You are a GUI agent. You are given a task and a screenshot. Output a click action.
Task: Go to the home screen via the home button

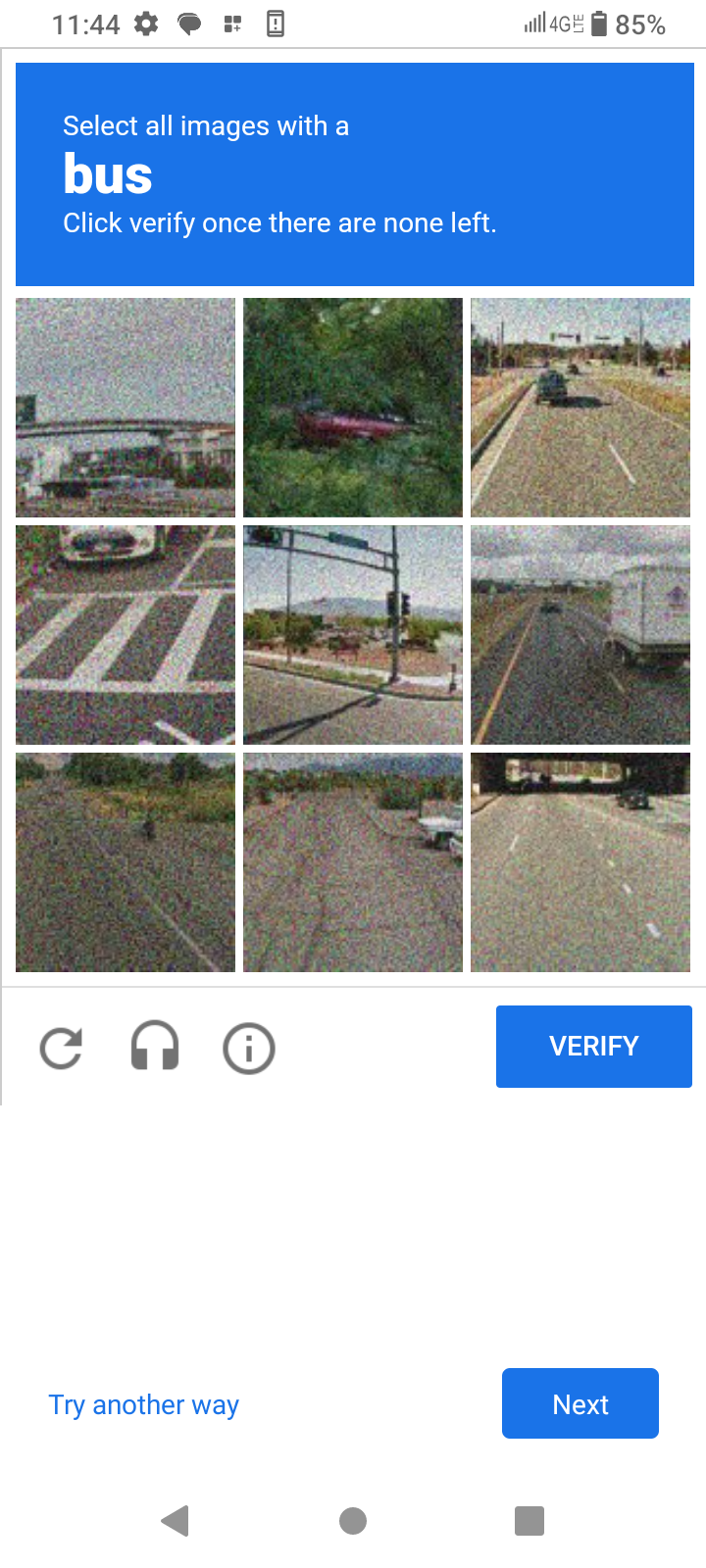point(353,1521)
